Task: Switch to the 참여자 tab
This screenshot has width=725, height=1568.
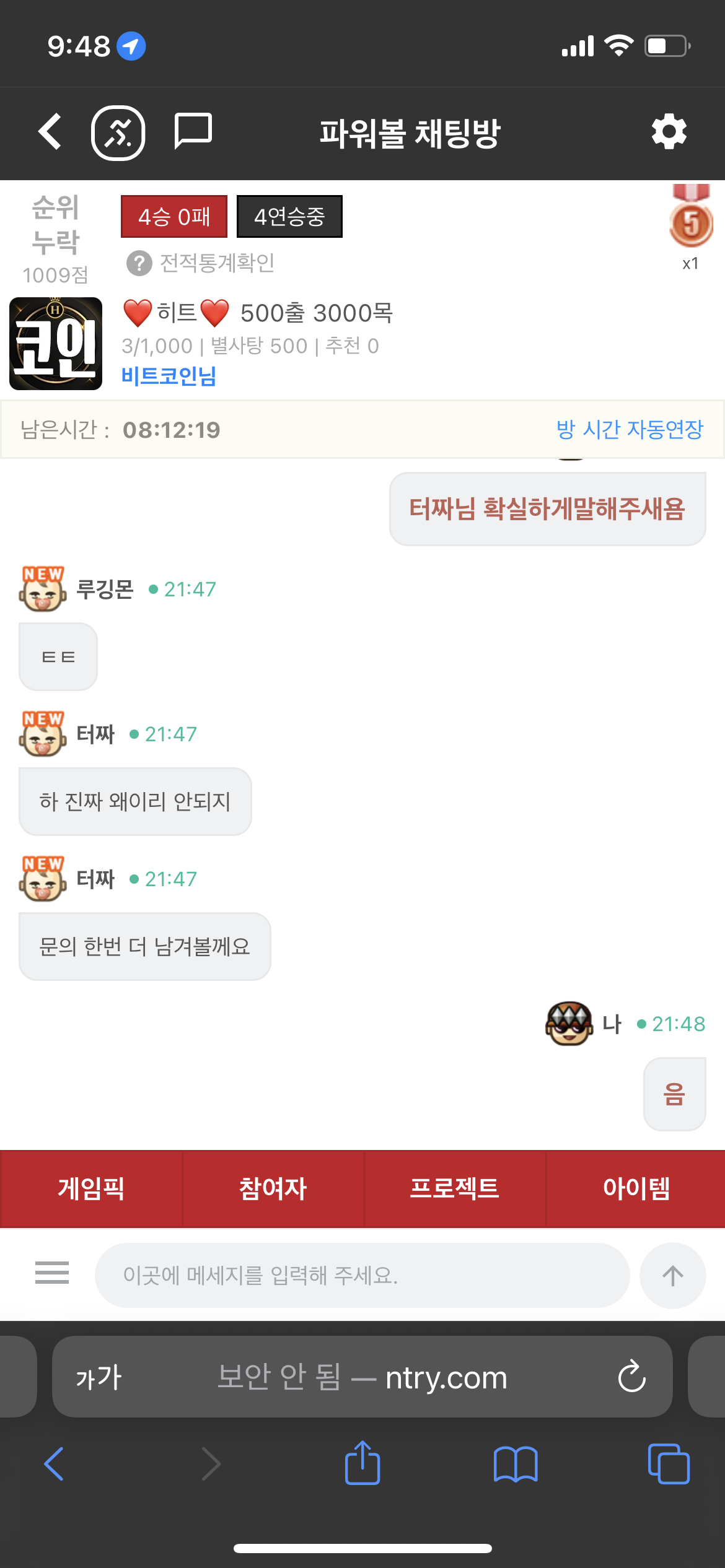Action: click(273, 1188)
